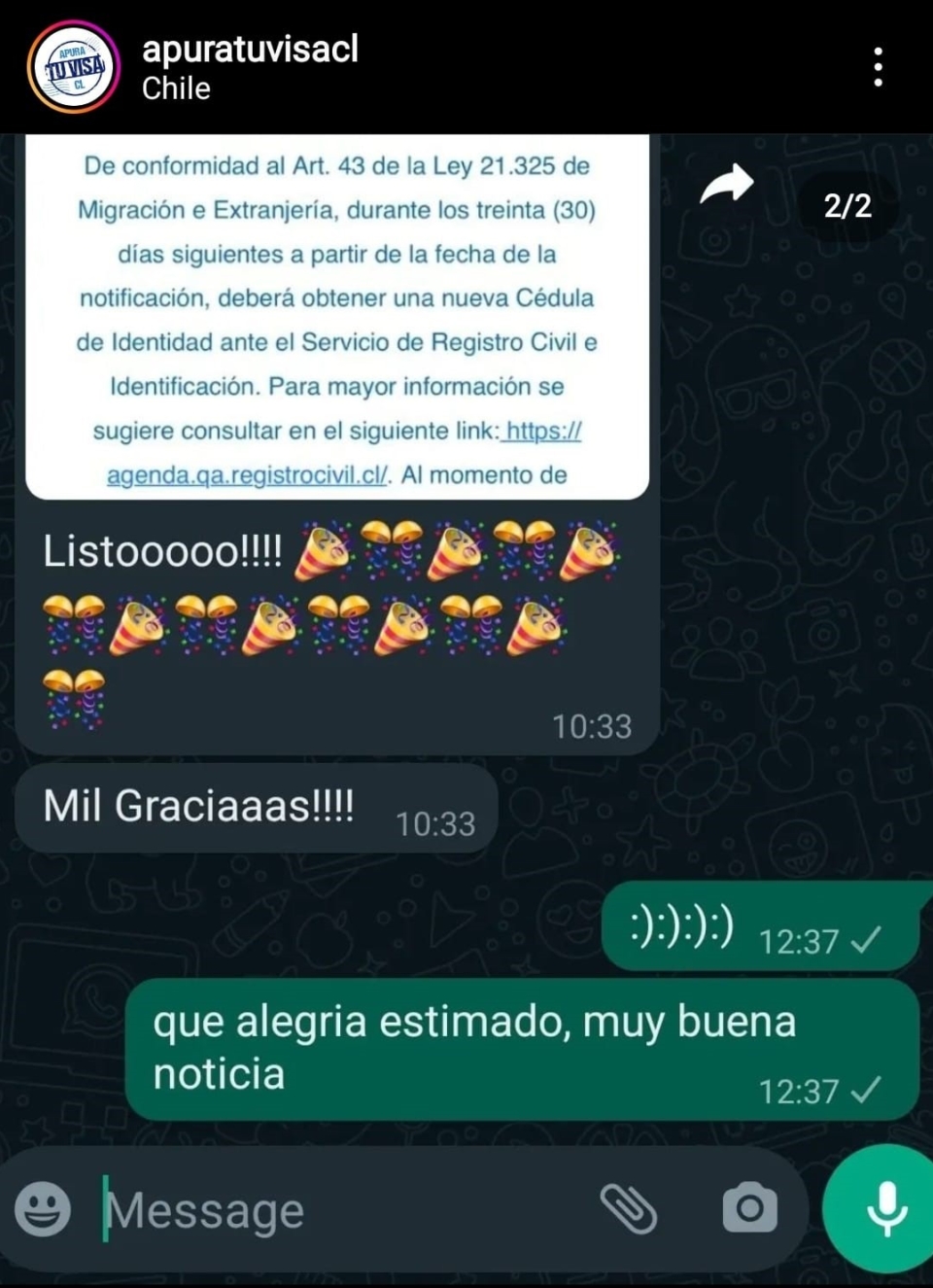Select the 10:33 timestamp on the celebration message

591,725
